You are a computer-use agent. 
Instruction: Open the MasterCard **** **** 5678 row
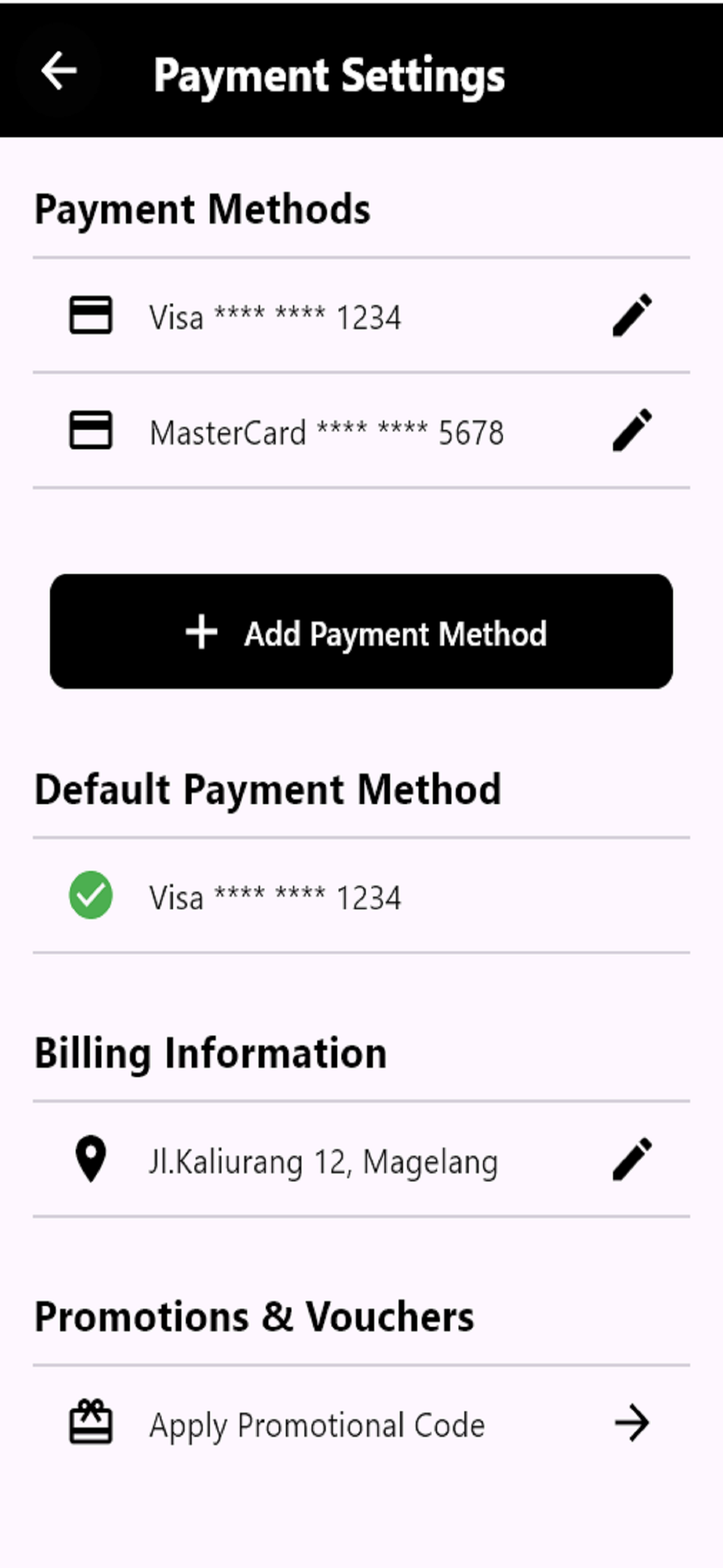[x=361, y=430]
